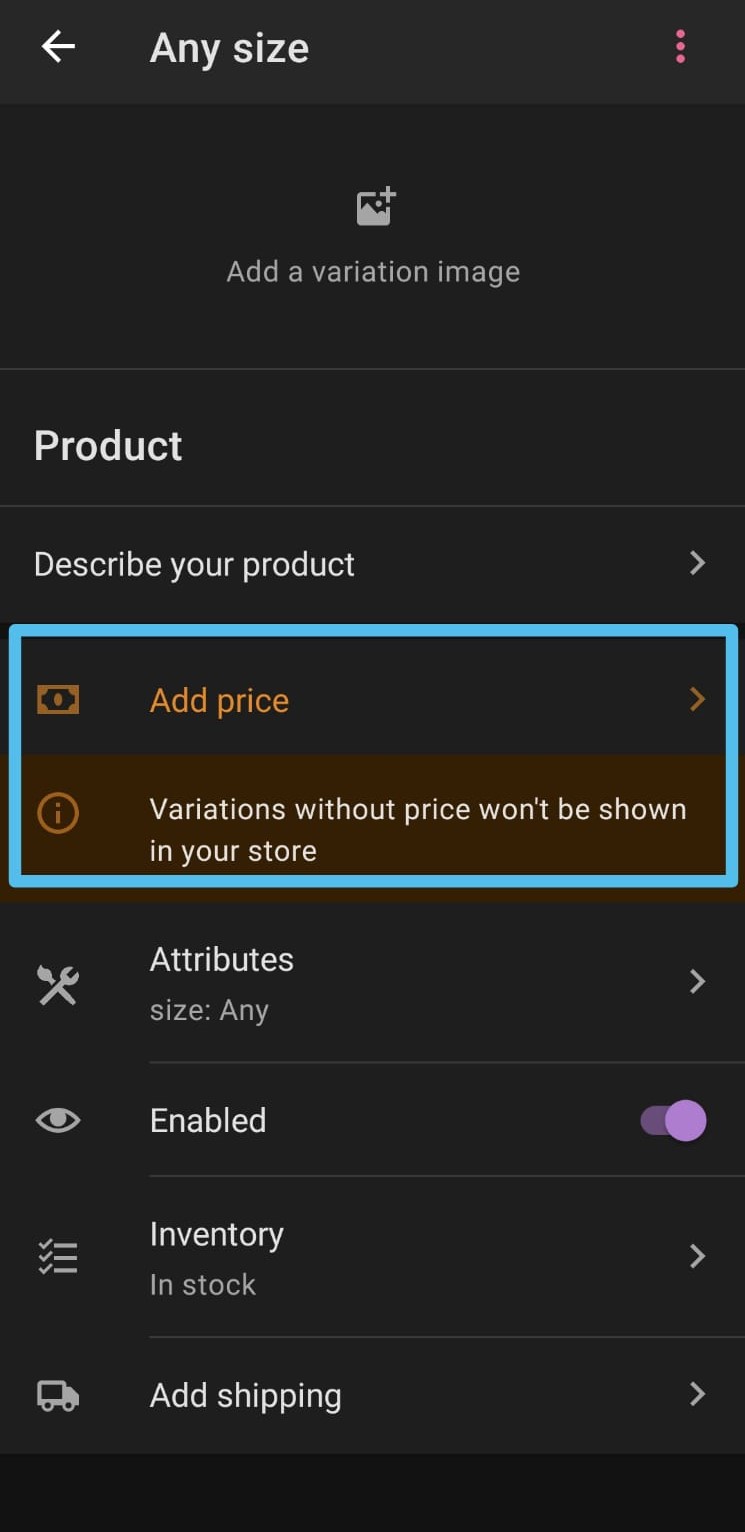Open Inventory settings

(372, 1258)
